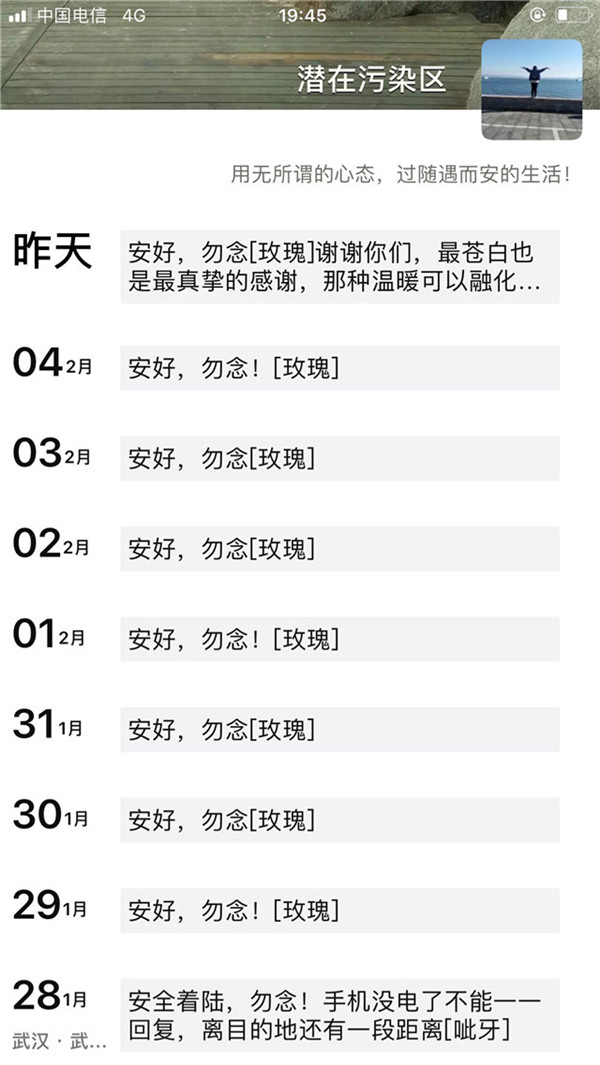View the 03 2月 post

[x=339, y=458]
